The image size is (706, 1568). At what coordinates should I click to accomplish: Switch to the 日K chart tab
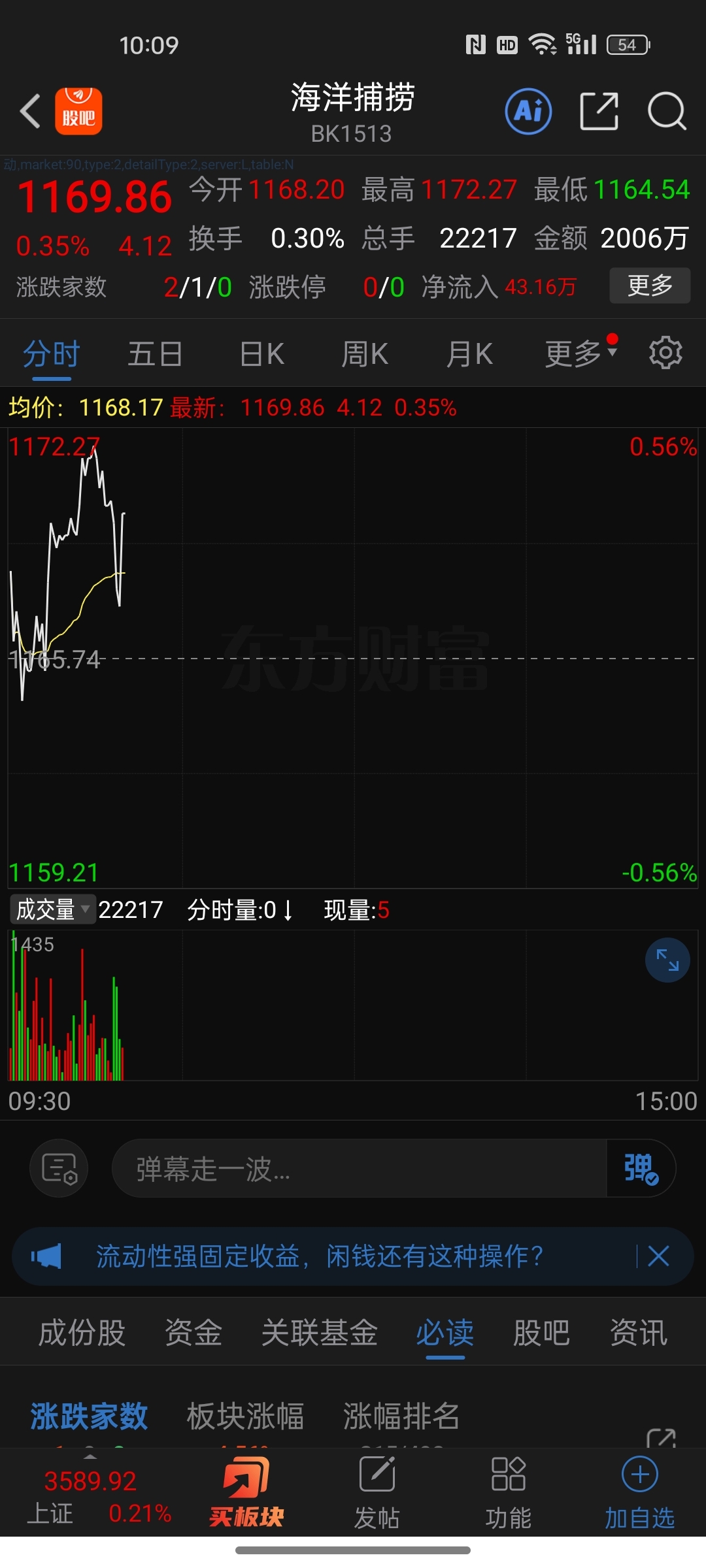click(261, 354)
